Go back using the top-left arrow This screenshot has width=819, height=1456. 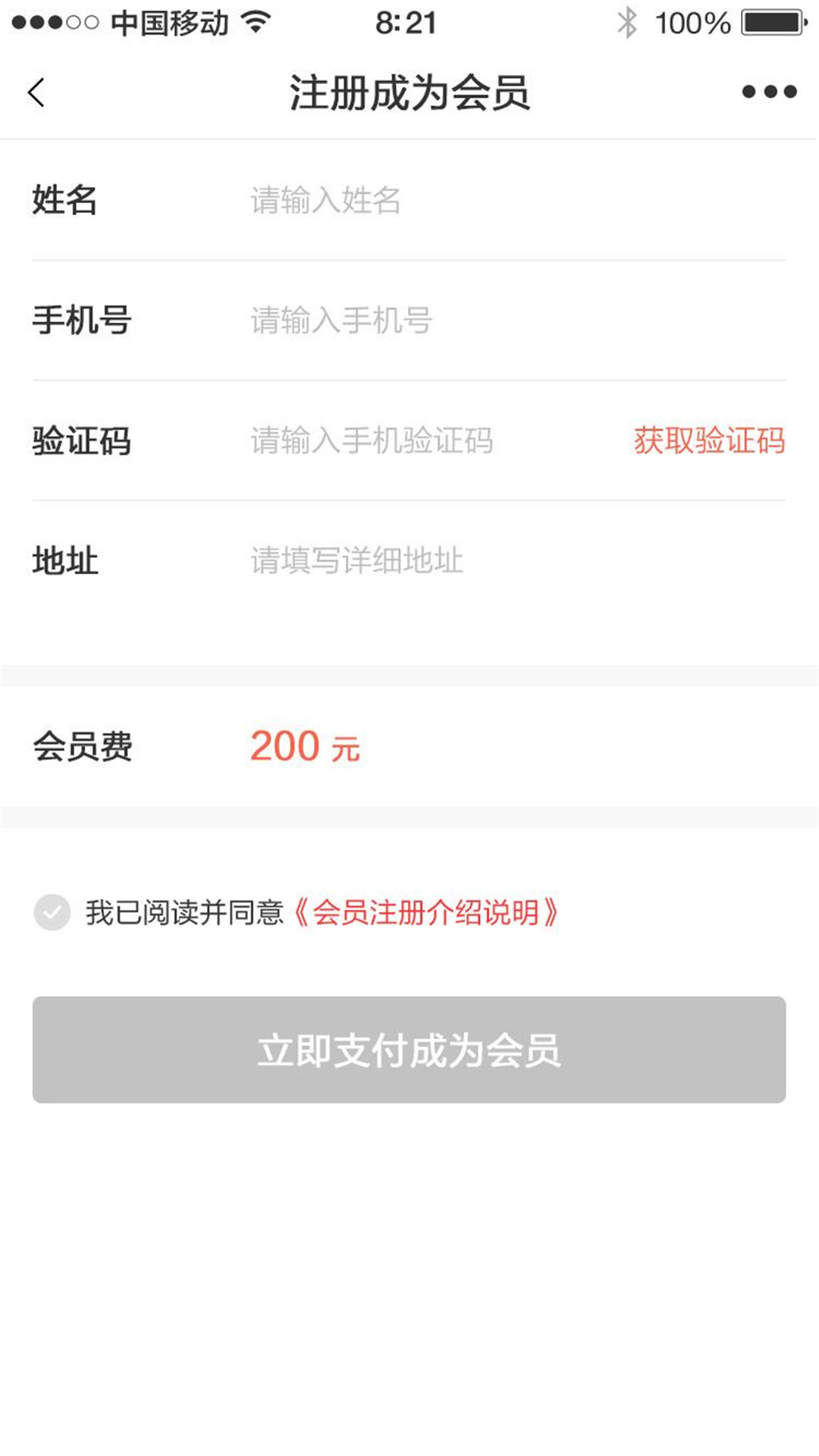tap(36, 93)
